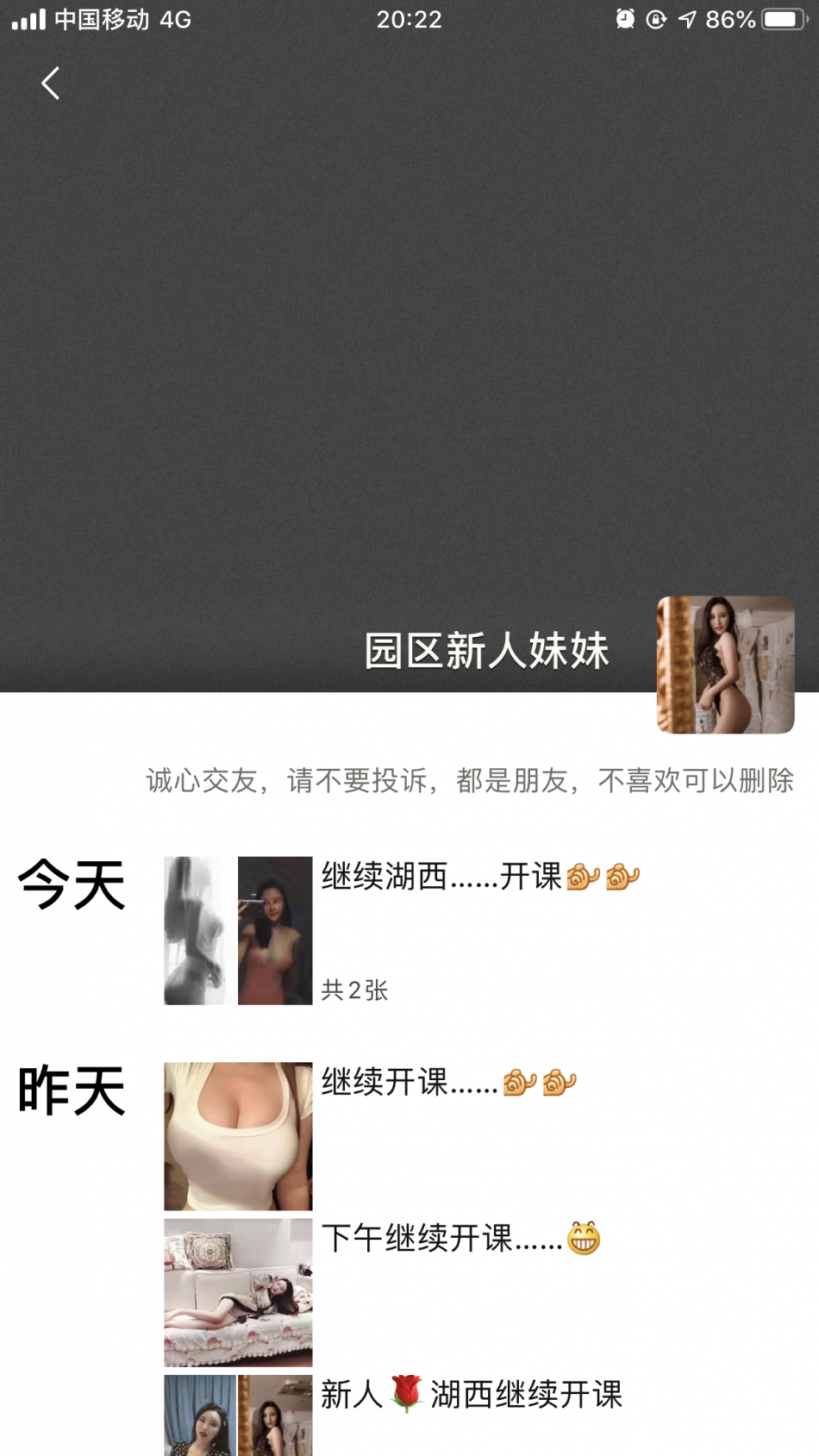Image resolution: width=819 pixels, height=1456 pixels.
Task: Go back using the top-left arrow
Action: (x=51, y=84)
